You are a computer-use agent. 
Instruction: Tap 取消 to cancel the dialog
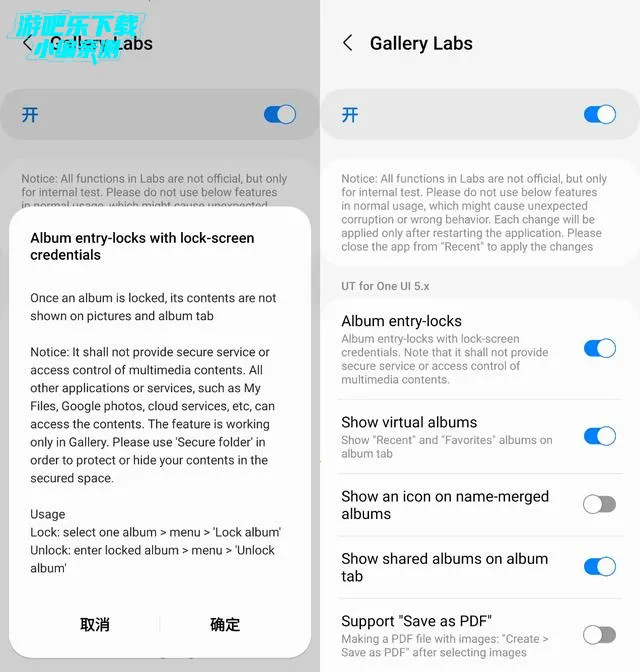pos(95,625)
